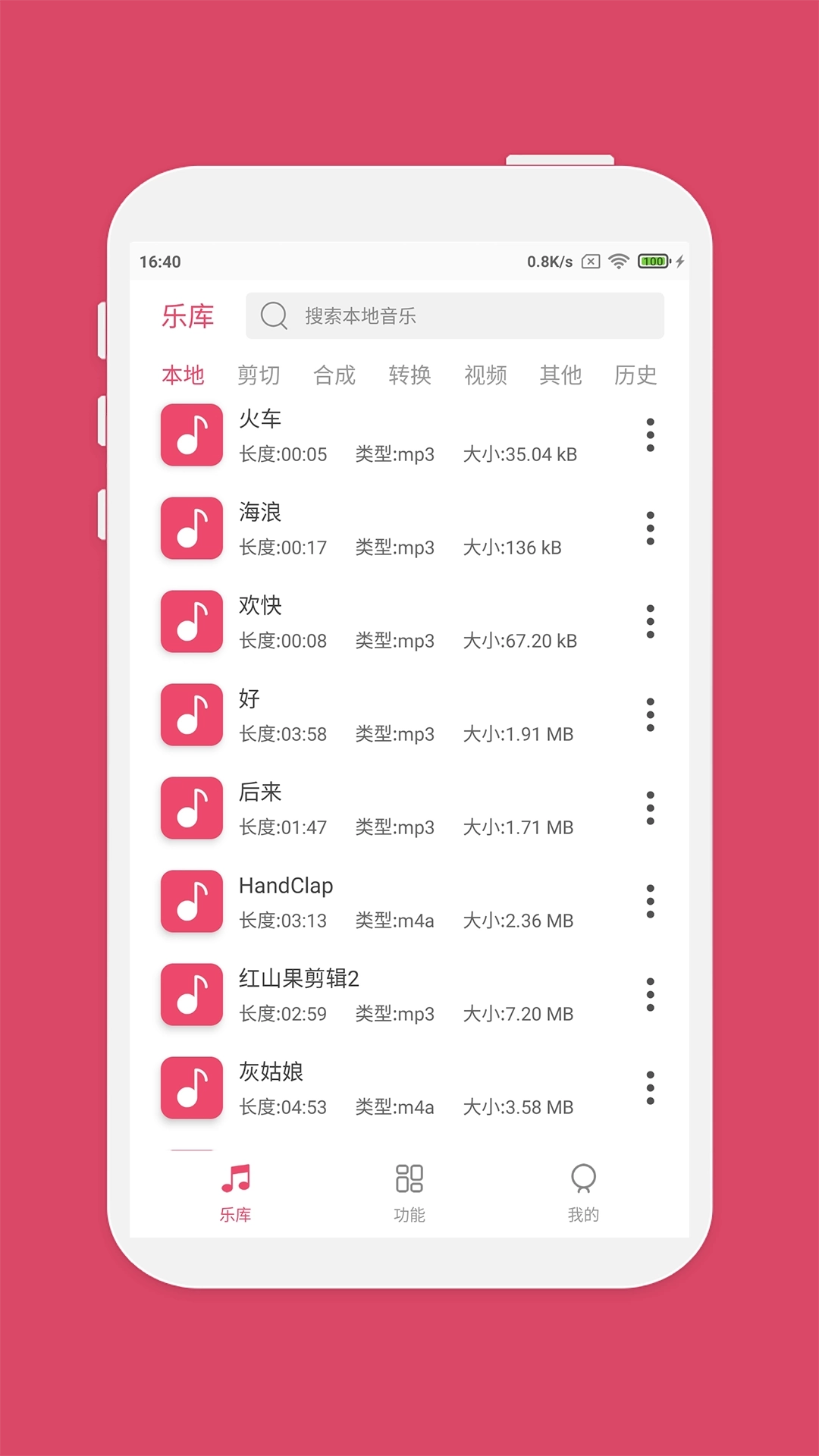Click the 红山果剪辑2 music icon

pos(190,995)
